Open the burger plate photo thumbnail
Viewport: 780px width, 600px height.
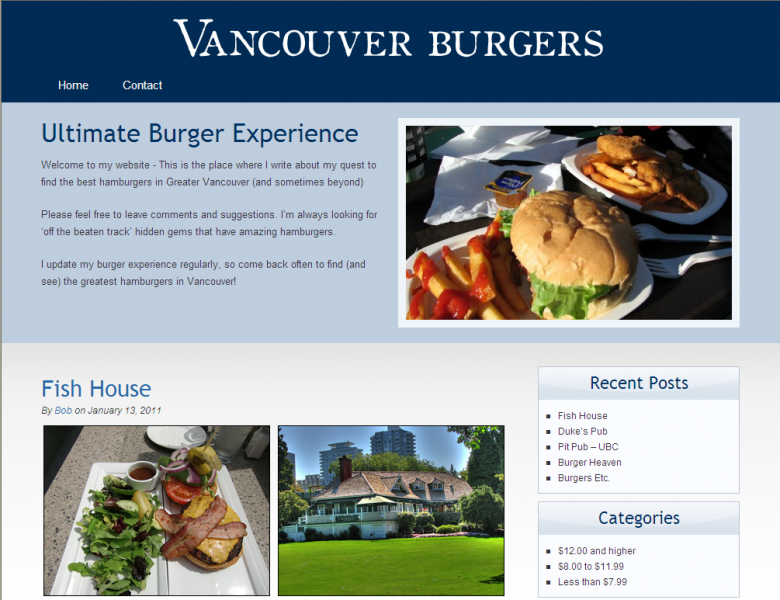[x=156, y=510]
